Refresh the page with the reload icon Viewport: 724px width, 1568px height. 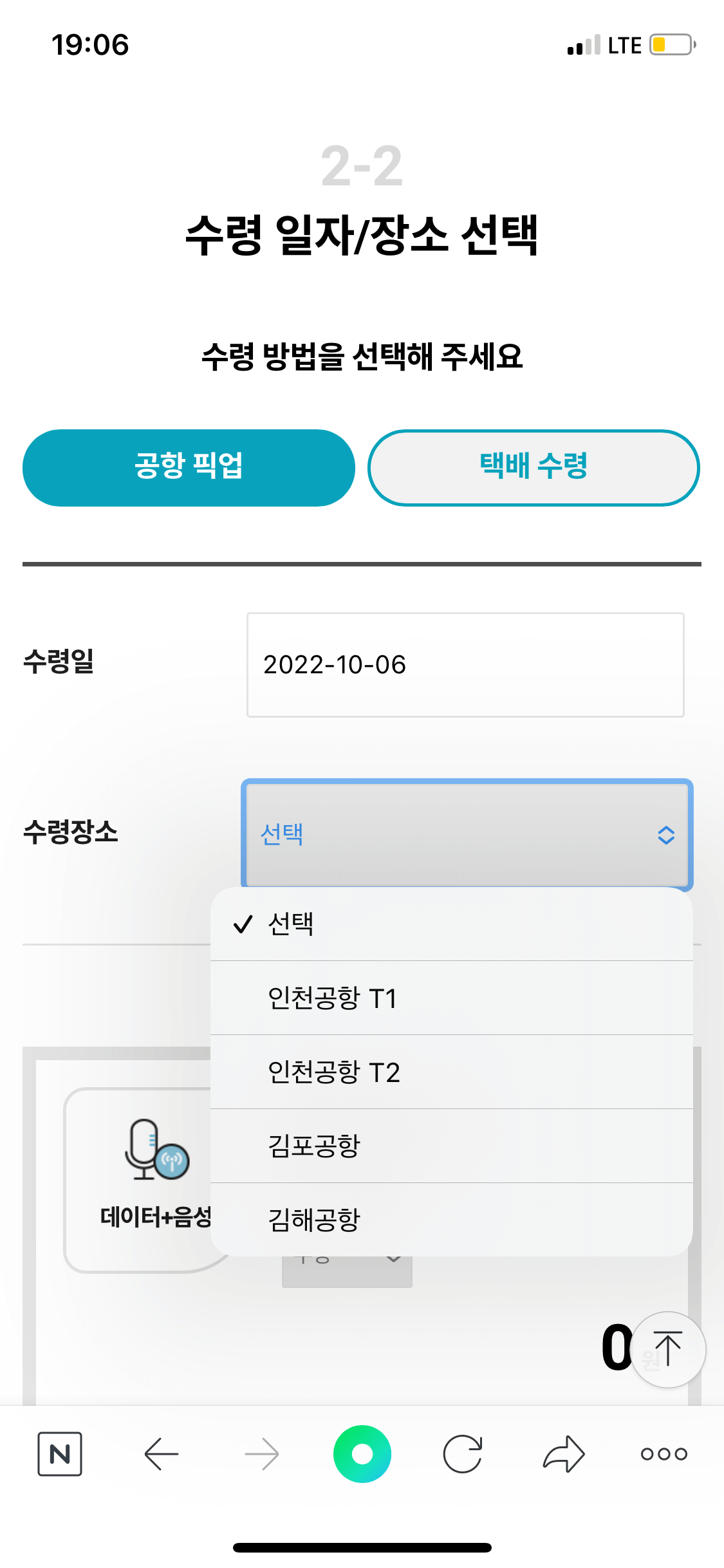point(463,1453)
